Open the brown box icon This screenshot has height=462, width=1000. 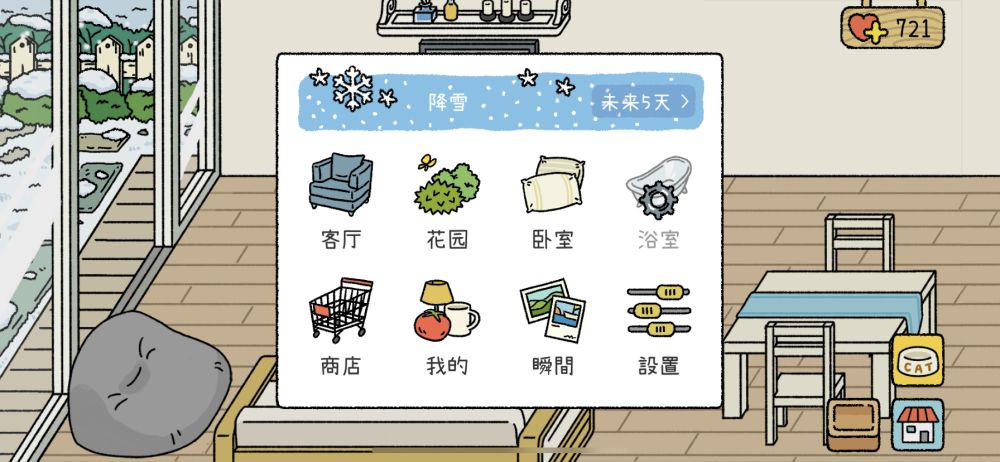[853, 424]
